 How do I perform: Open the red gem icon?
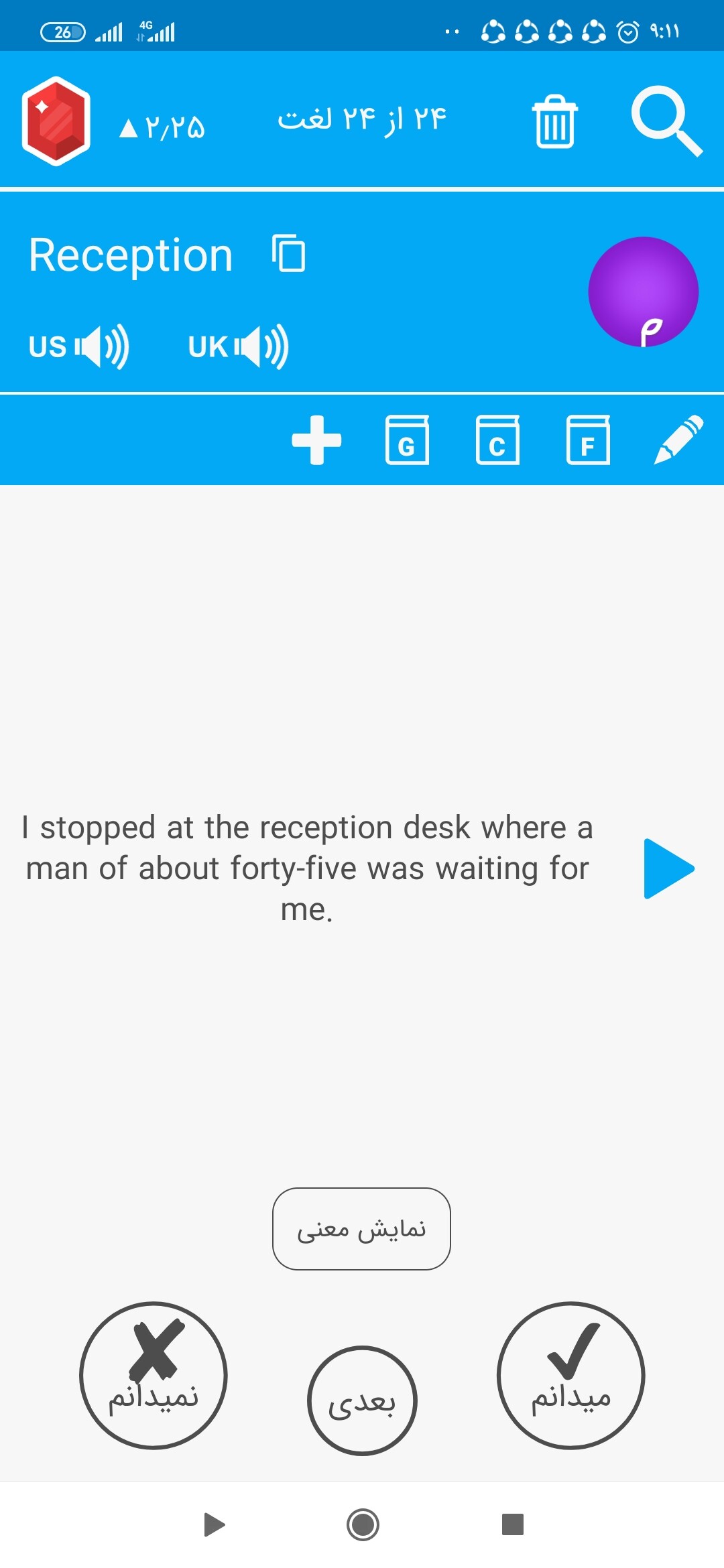56,121
